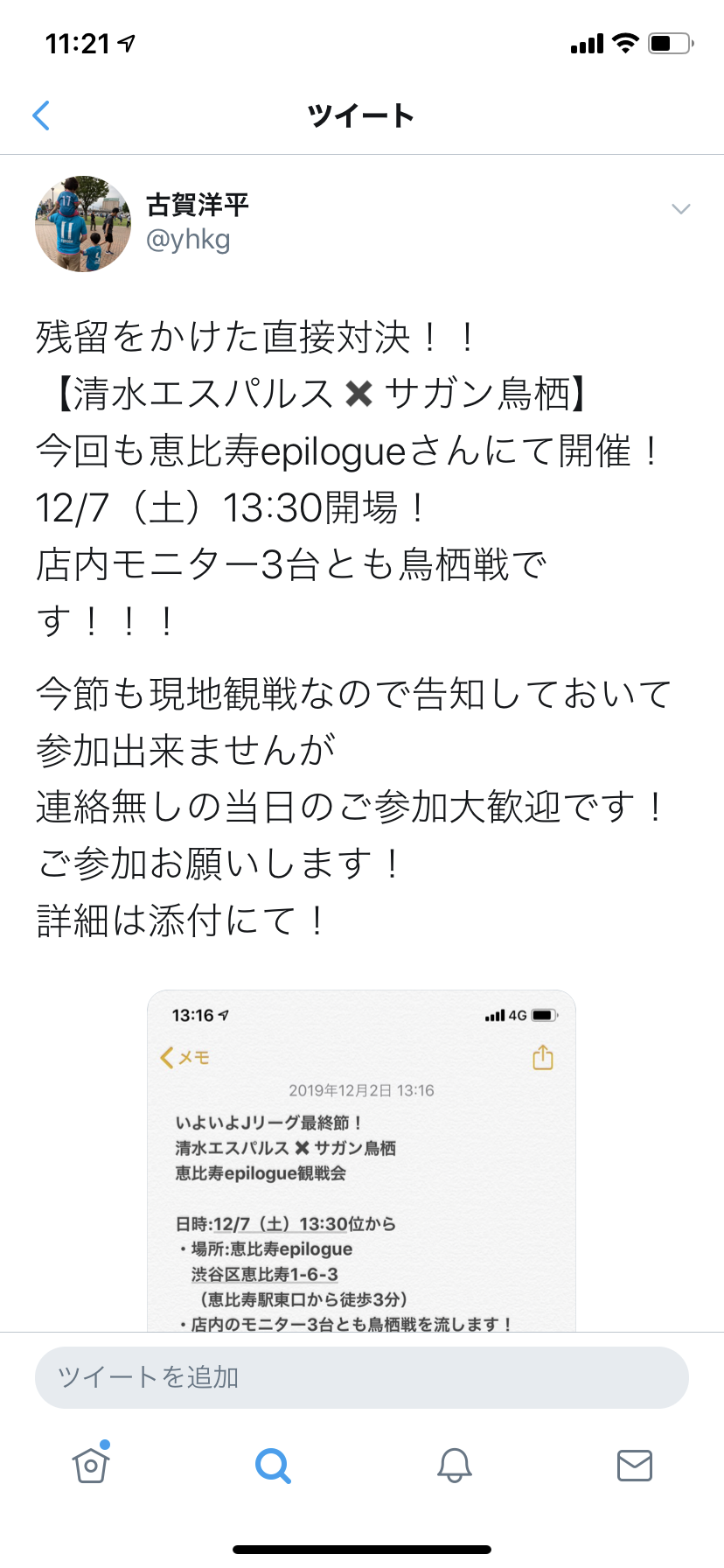The image size is (724, 1568).
Task: Go back from the tweet view
Action: tap(41, 115)
